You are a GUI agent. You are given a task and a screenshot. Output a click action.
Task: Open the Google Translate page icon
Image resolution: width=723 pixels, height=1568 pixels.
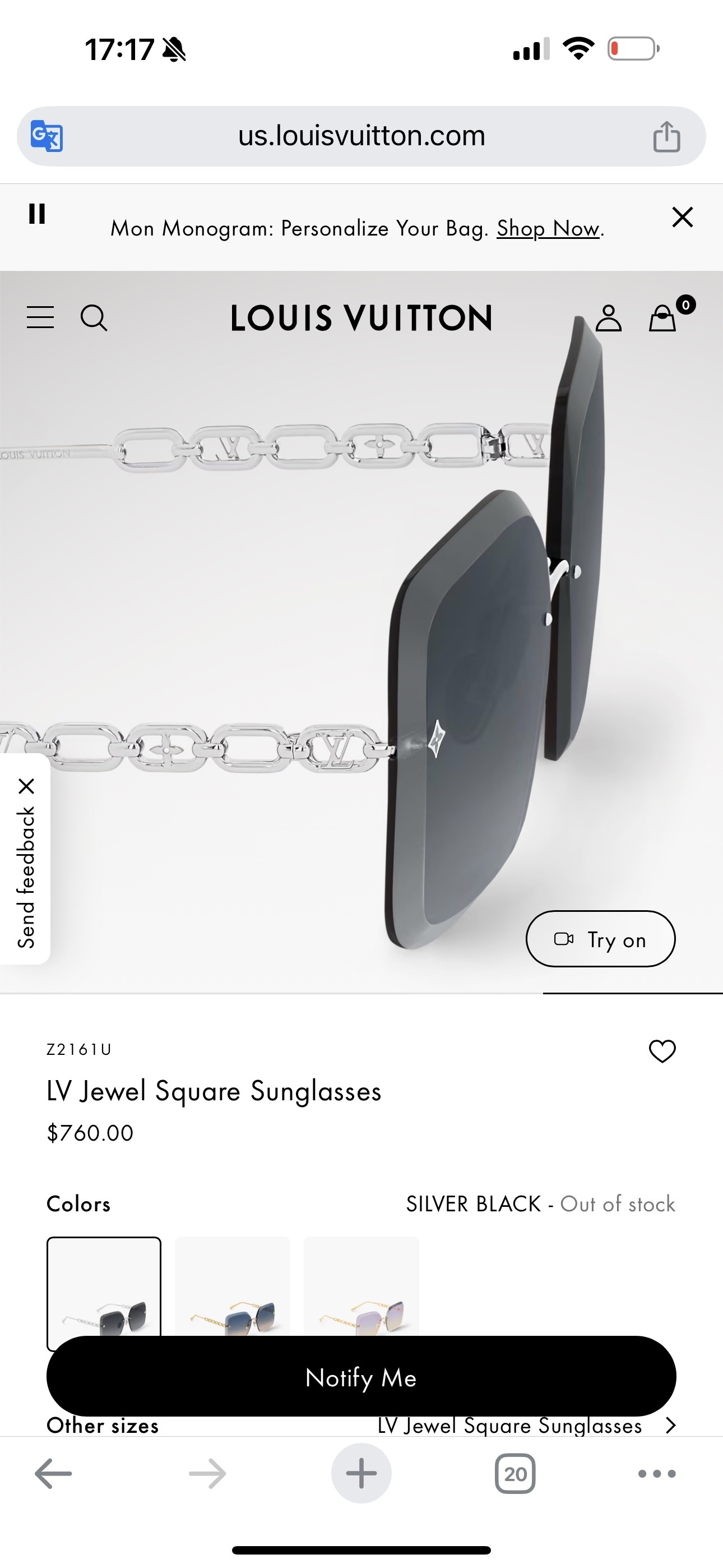47,136
